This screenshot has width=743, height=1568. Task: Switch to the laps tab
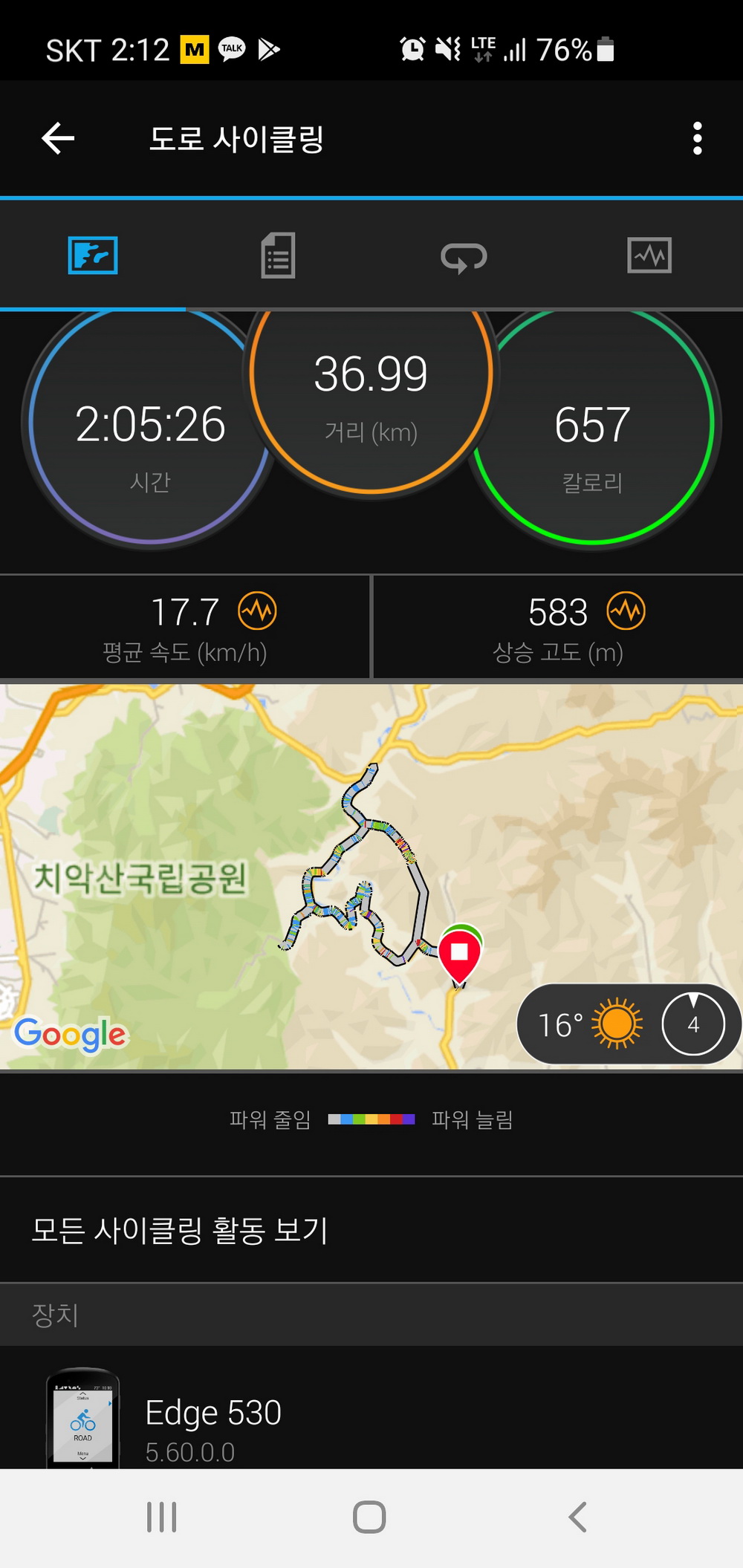464,257
